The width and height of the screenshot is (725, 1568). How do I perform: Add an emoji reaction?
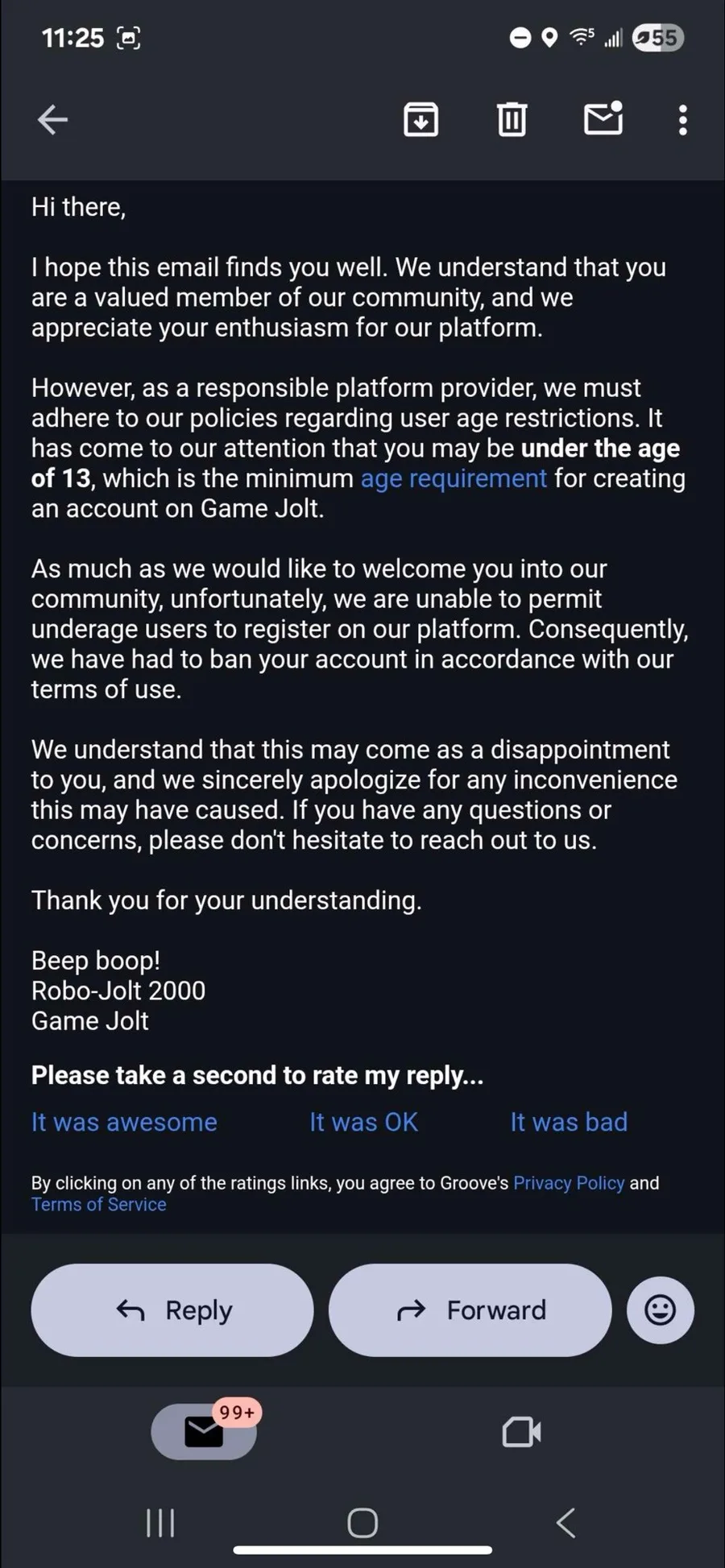(x=661, y=1310)
